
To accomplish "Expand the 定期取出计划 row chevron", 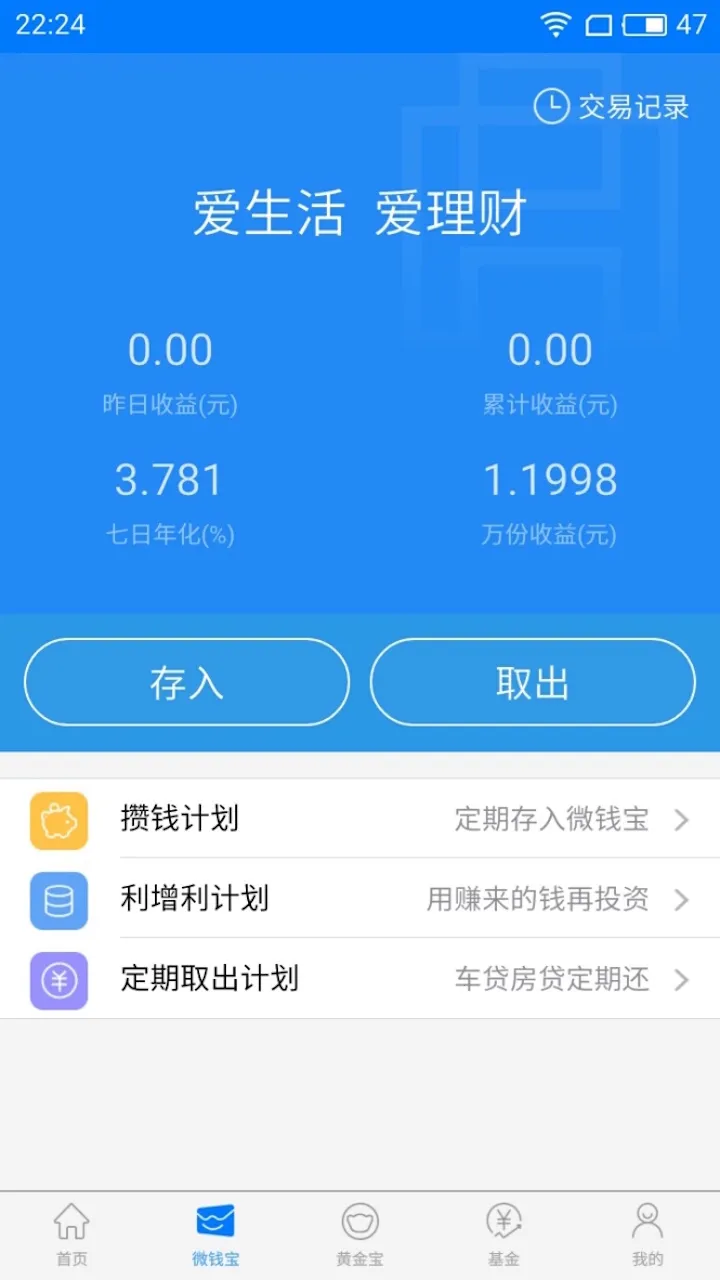I will click(683, 979).
